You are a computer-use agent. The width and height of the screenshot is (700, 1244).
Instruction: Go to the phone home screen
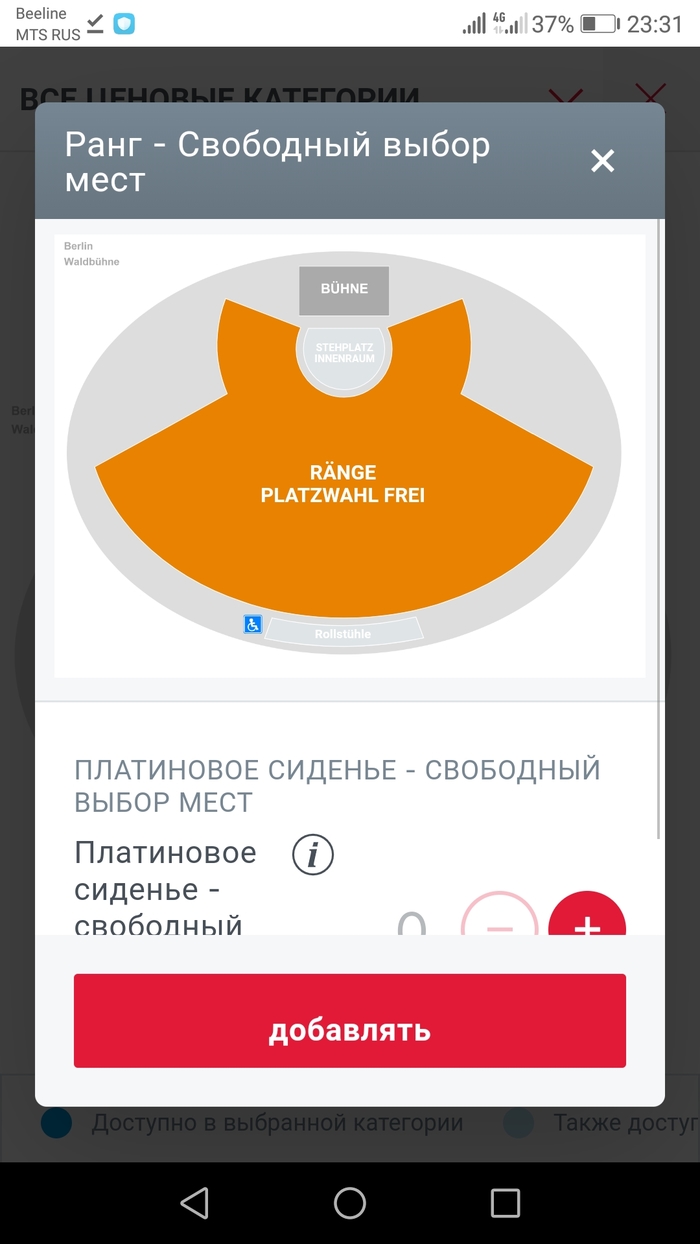pyautogui.click(x=350, y=1203)
